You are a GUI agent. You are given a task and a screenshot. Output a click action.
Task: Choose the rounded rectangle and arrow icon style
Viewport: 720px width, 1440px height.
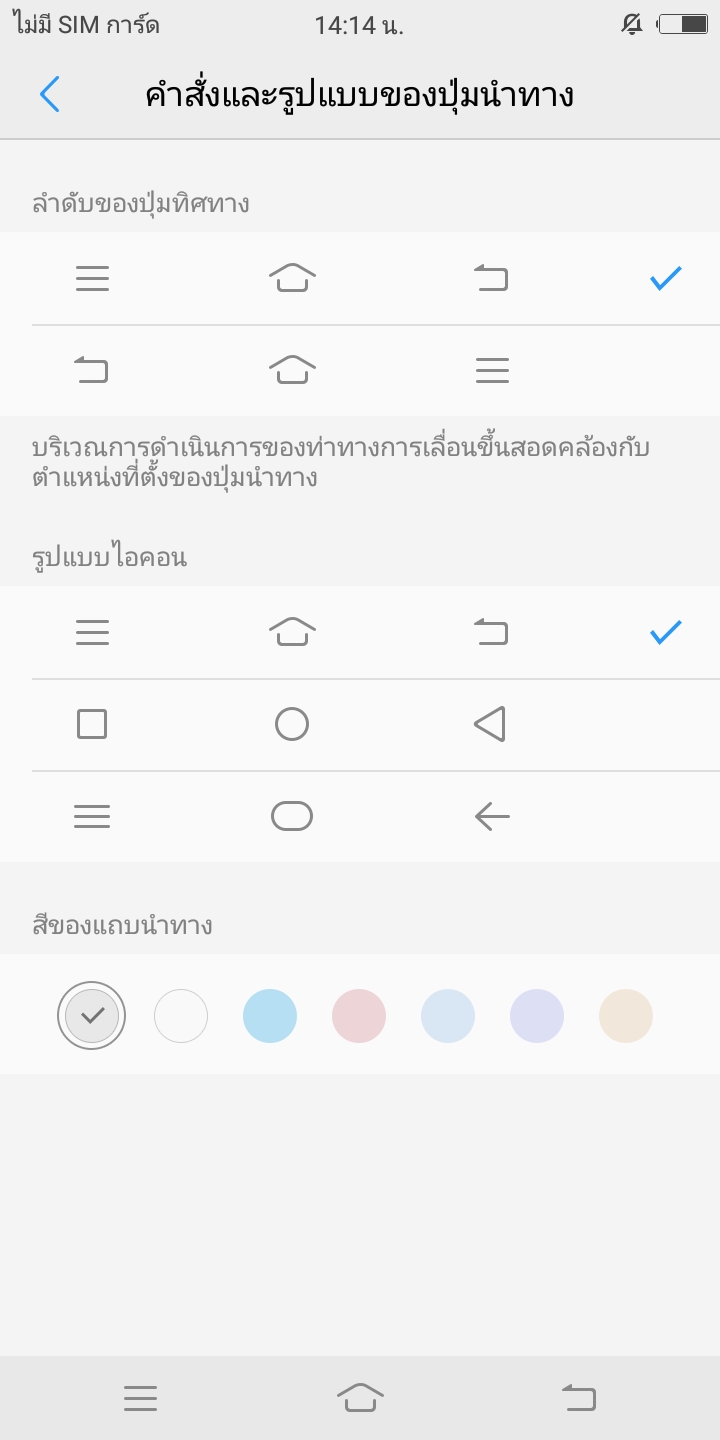point(360,817)
